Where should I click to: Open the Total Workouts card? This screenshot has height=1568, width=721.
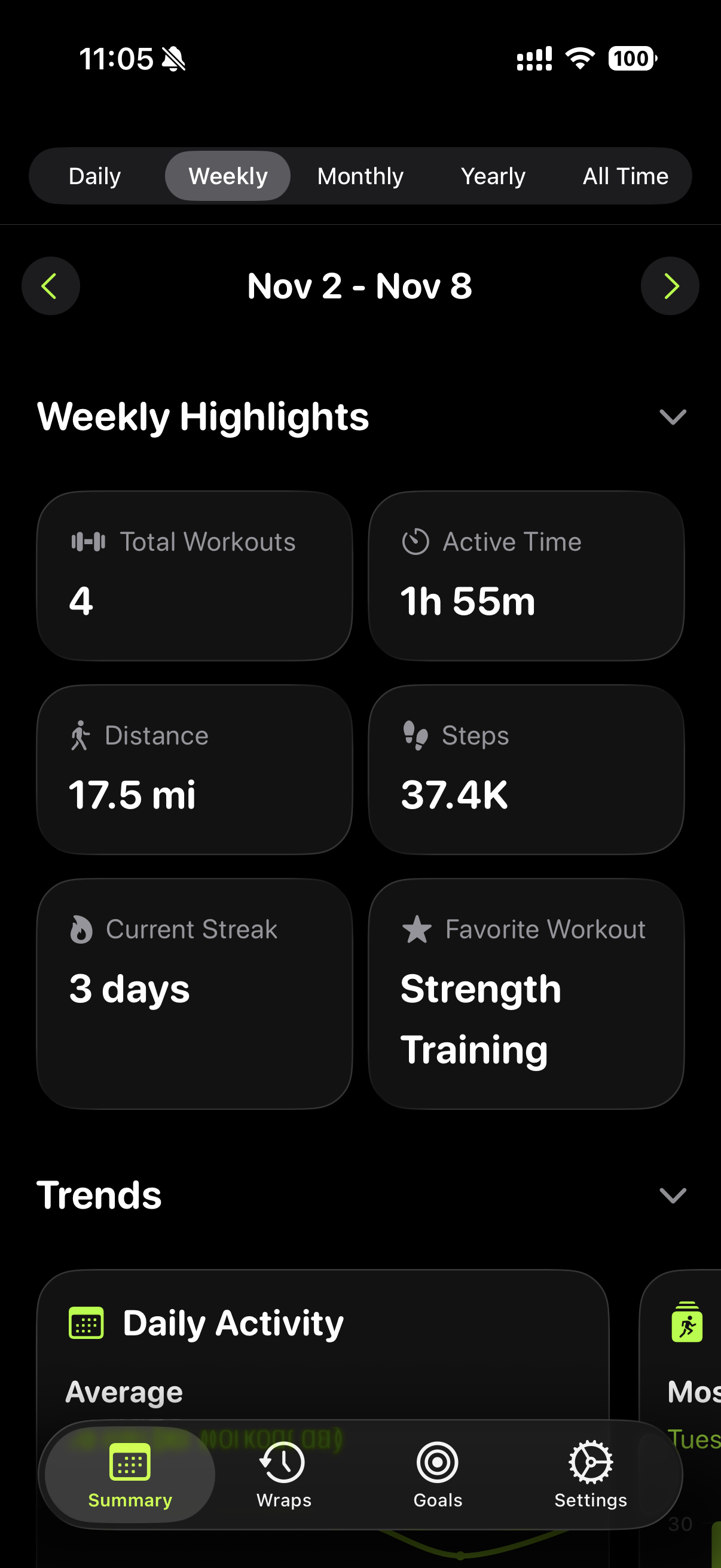[x=195, y=576]
